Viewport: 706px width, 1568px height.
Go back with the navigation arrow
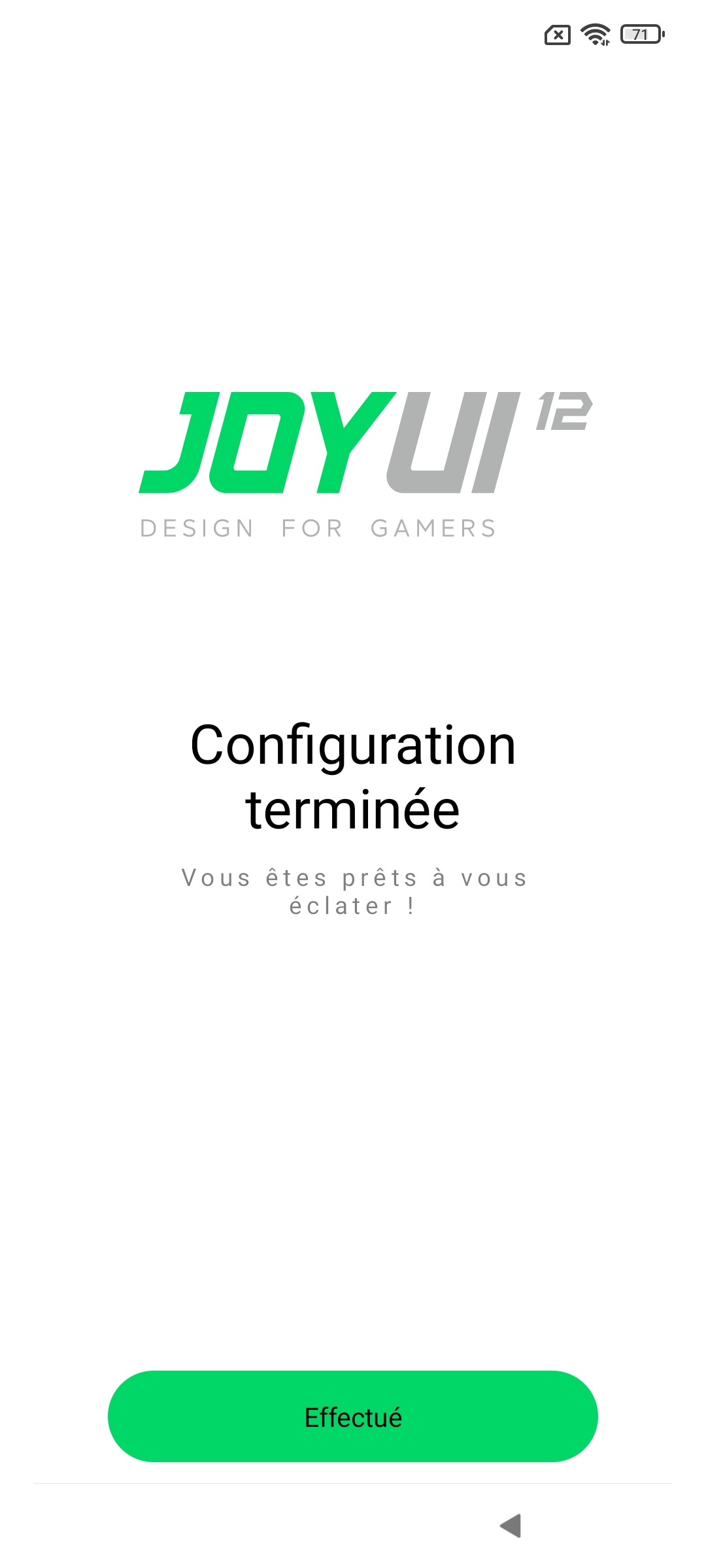(x=511, y=1526)
